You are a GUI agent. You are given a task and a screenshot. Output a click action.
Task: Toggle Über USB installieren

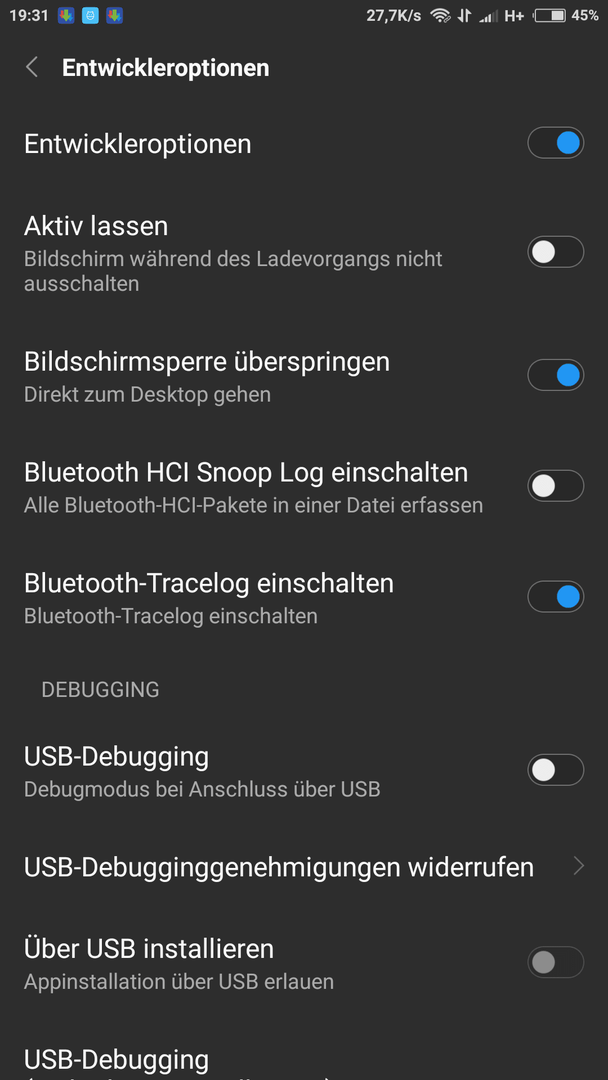556,962
